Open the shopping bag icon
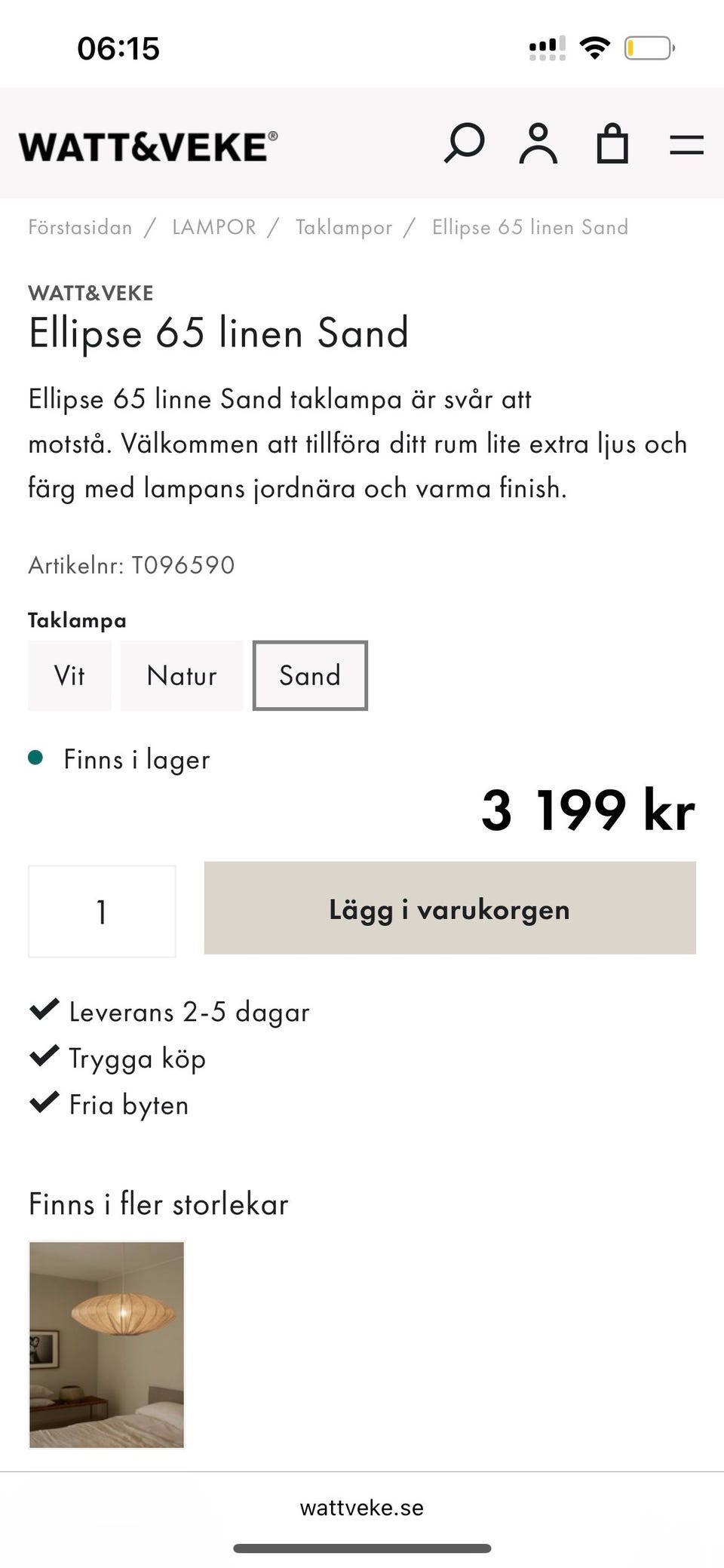Screen dimensions: 724x1568 coord(613,143)
